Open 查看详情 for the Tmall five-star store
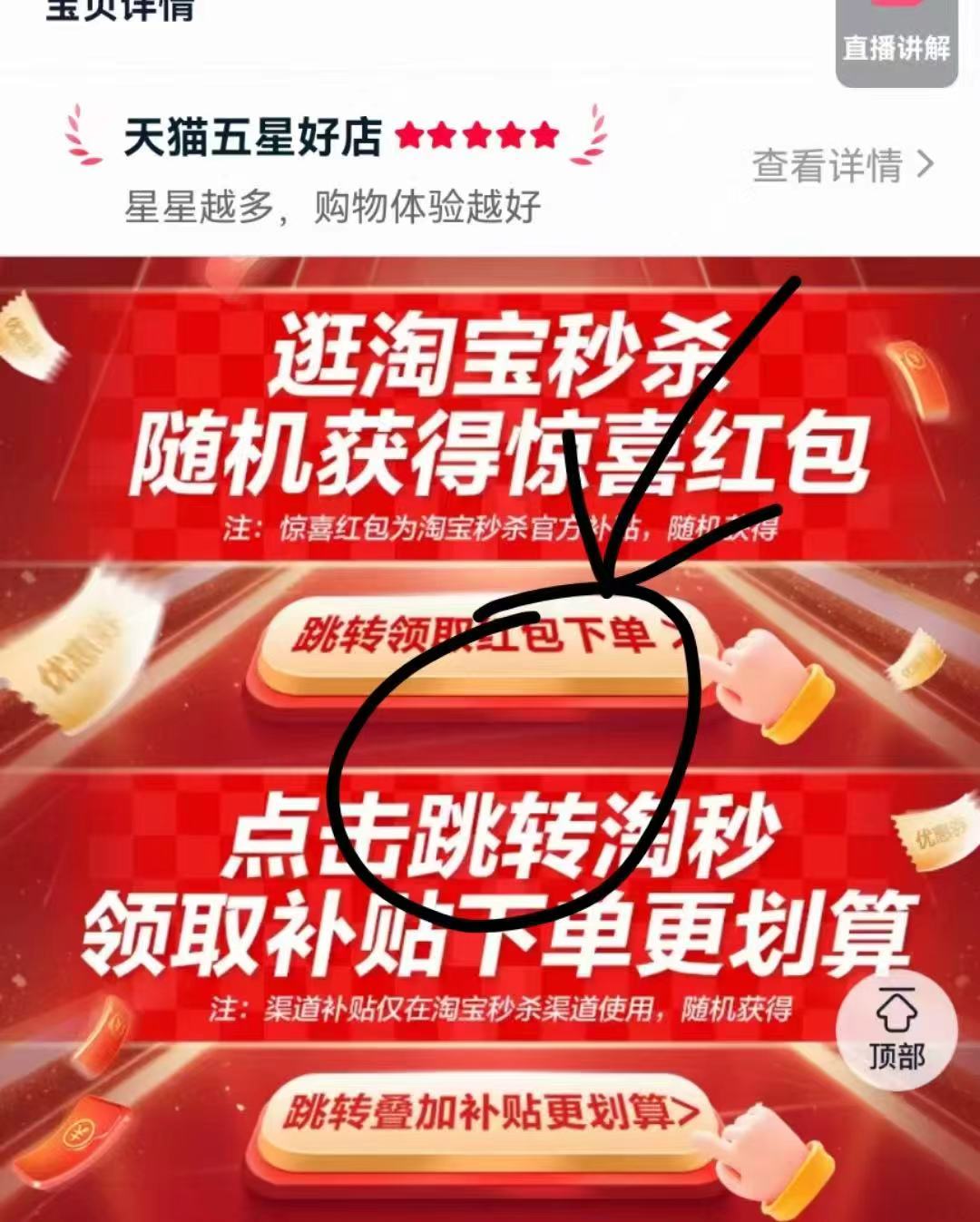The width and height of the screenshot is (980, 1222). (x=842, y=166)
